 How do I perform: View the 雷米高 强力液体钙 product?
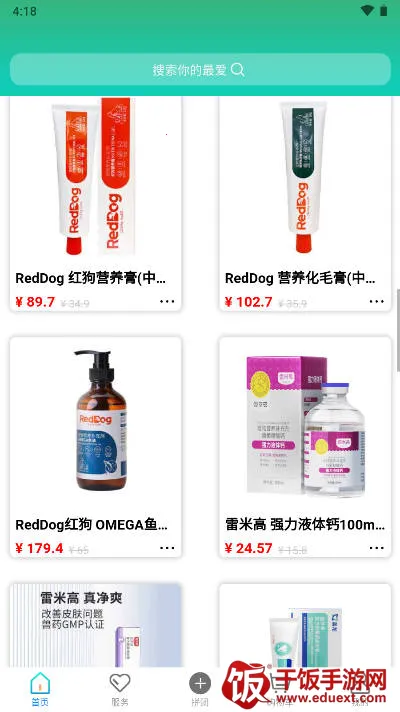click(305, 447)
